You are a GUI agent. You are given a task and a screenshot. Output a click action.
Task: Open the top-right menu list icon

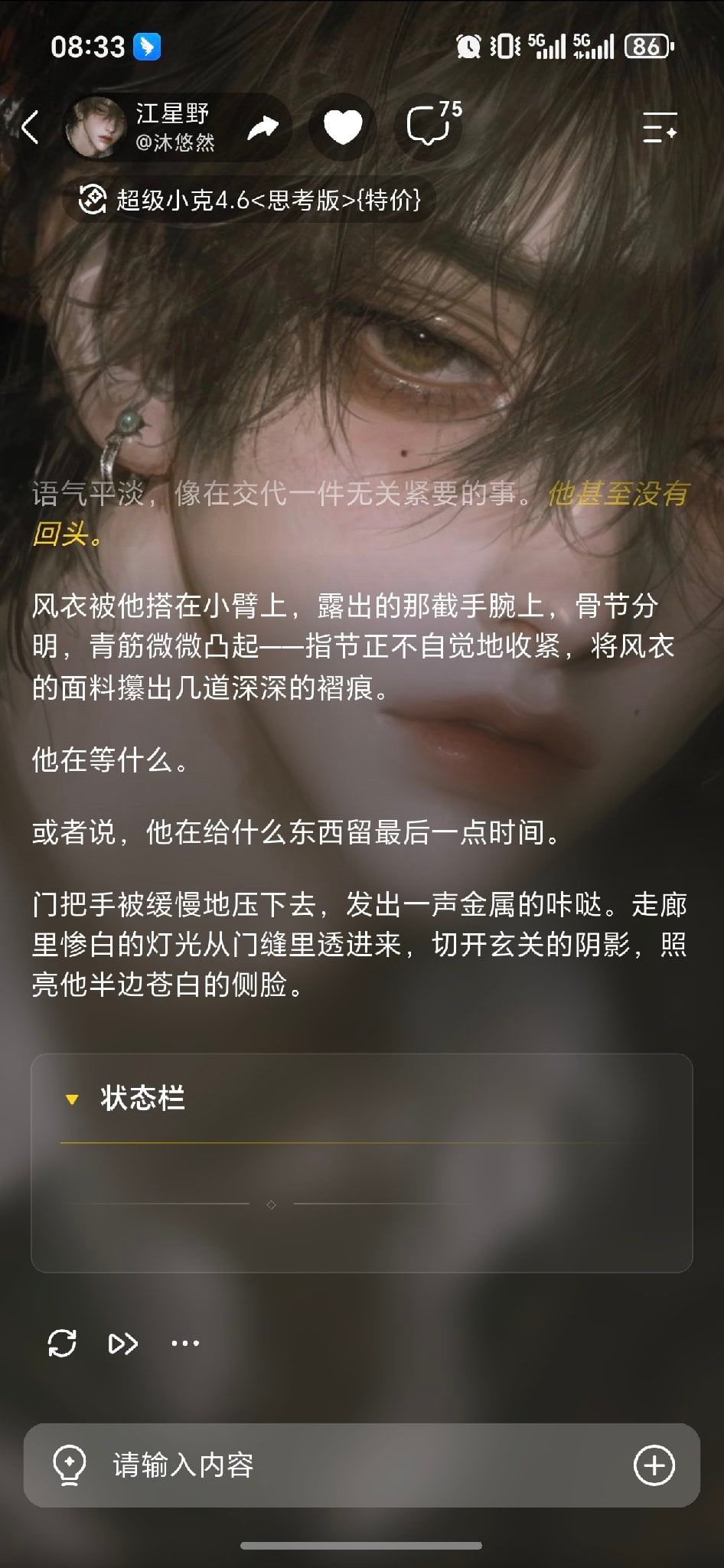pos(659,127)
